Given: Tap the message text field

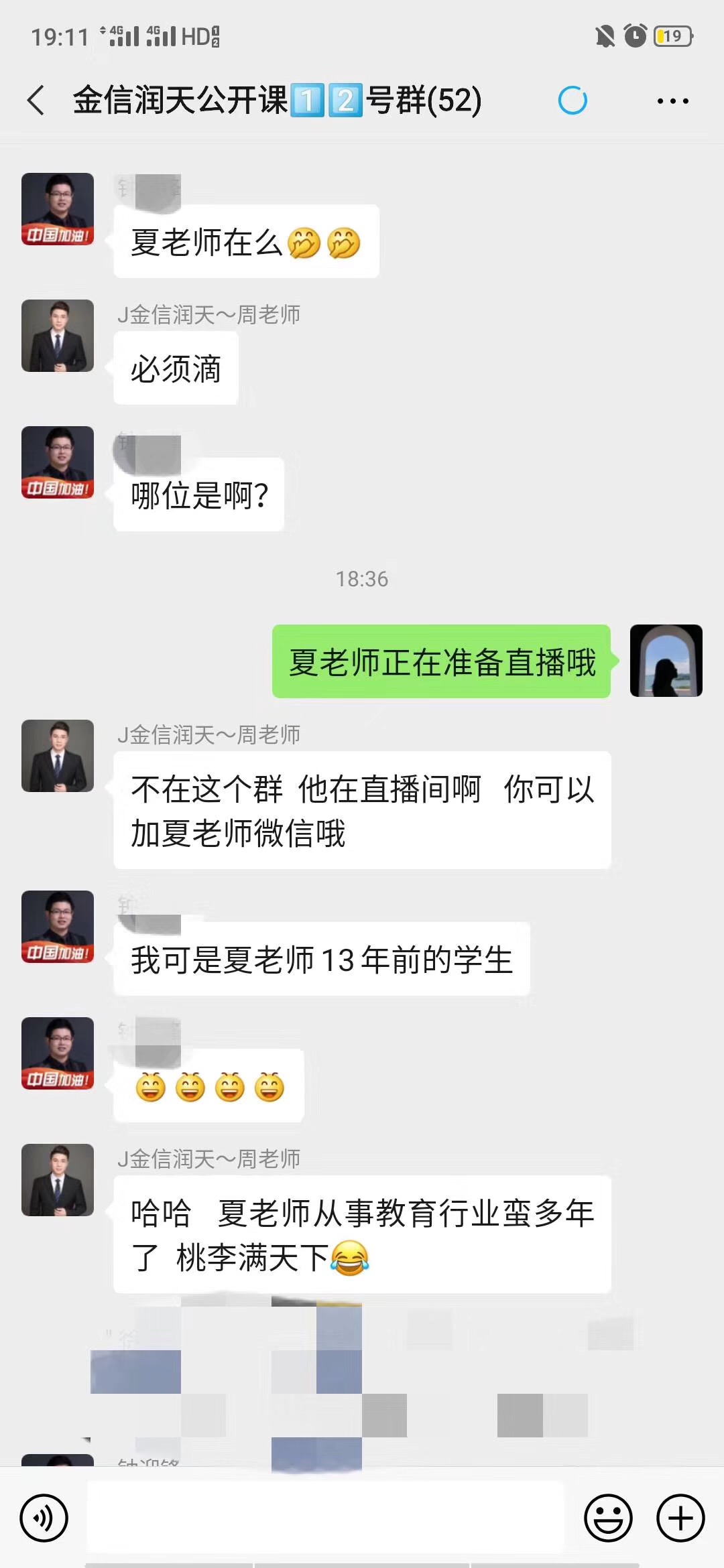Looking at the screenshot, I should point(325,1518).
